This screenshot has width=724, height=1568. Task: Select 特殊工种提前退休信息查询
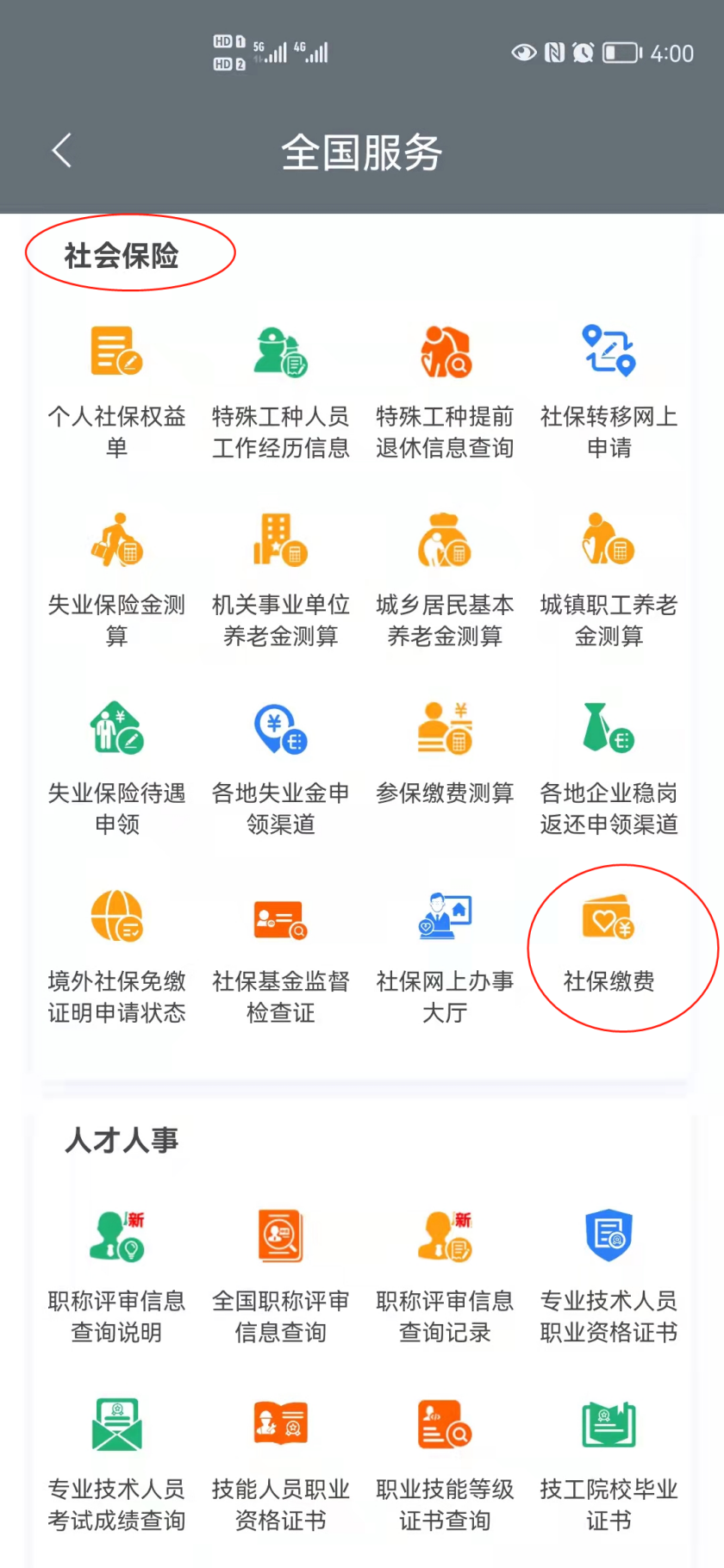click(445, 393)
